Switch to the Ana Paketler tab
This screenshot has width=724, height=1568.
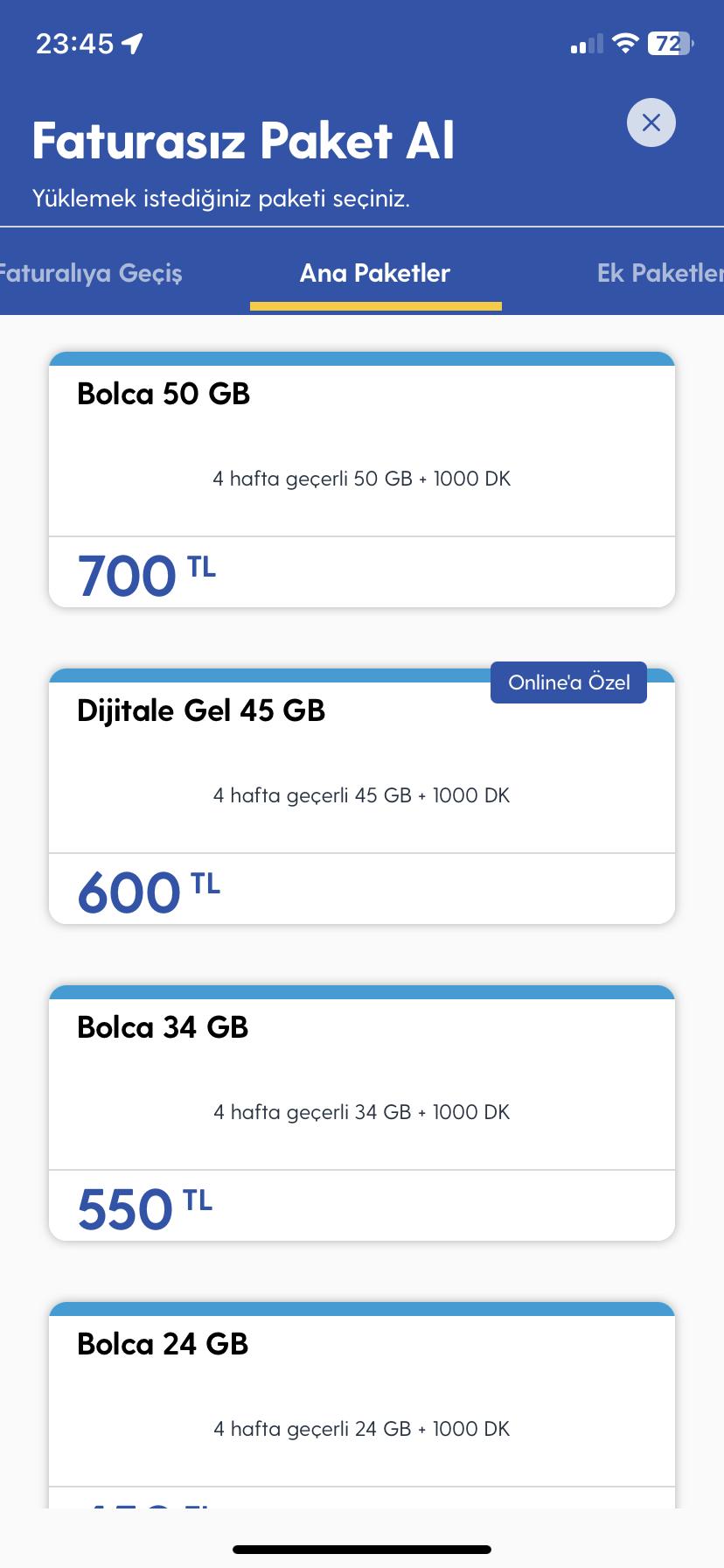pyautogui.click(x=375, y=273)
